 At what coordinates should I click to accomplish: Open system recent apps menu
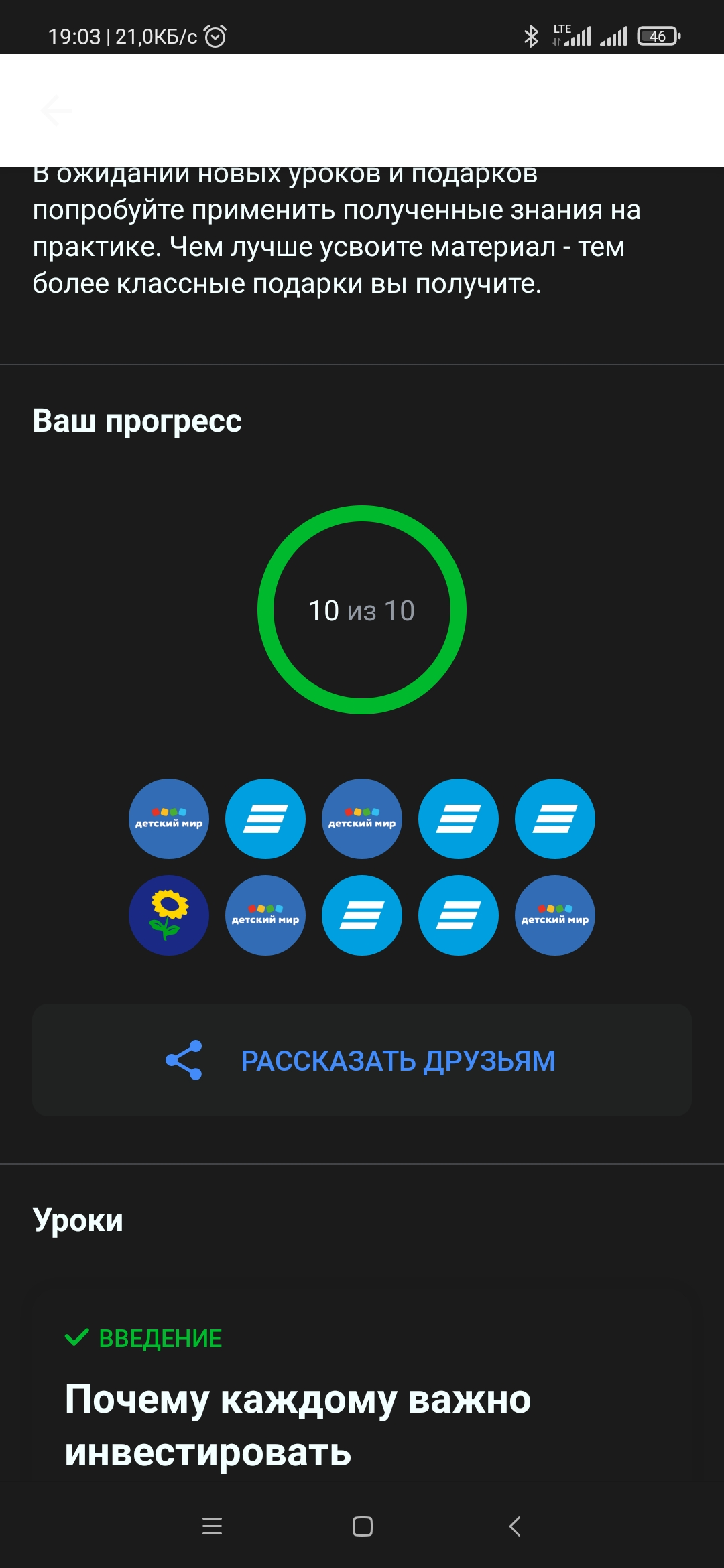212,1526
